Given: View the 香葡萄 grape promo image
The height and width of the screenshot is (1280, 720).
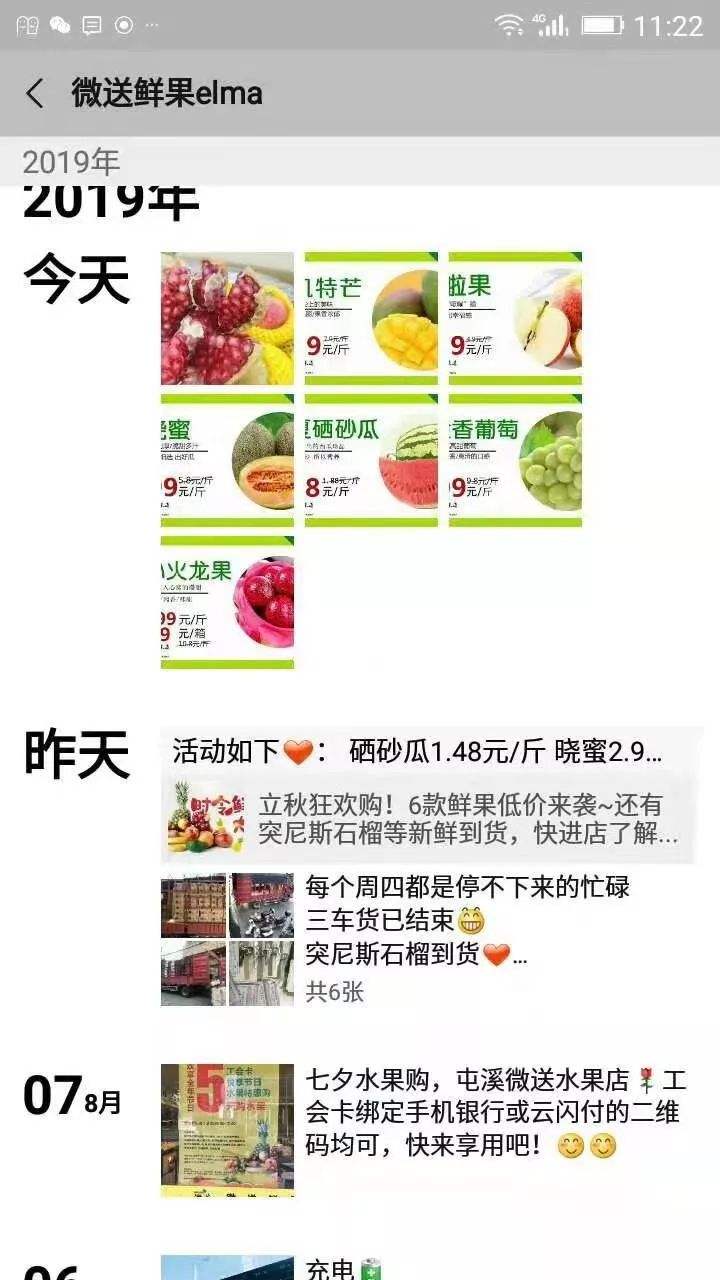Looking at the screenshot, I should [515, 460].
